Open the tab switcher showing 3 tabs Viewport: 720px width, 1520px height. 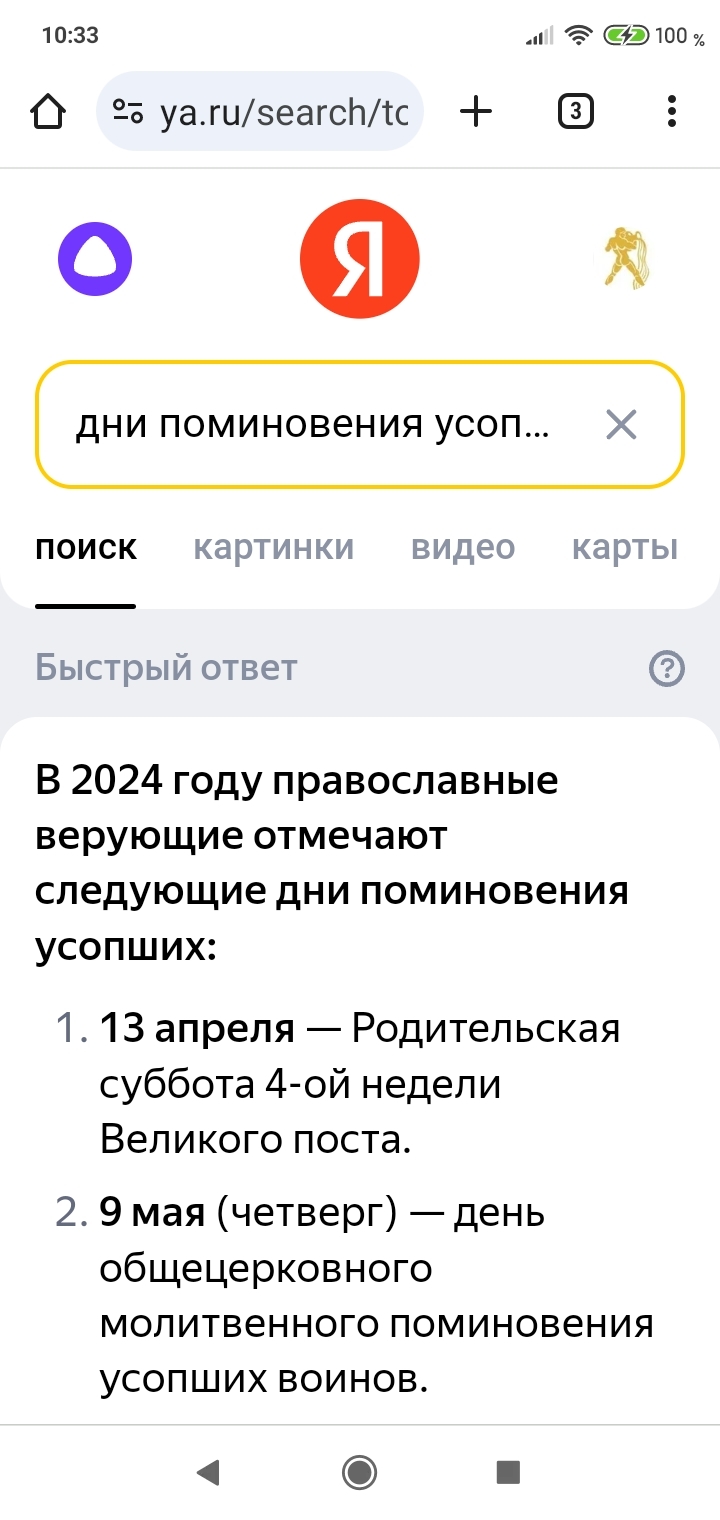coord(575,111)
